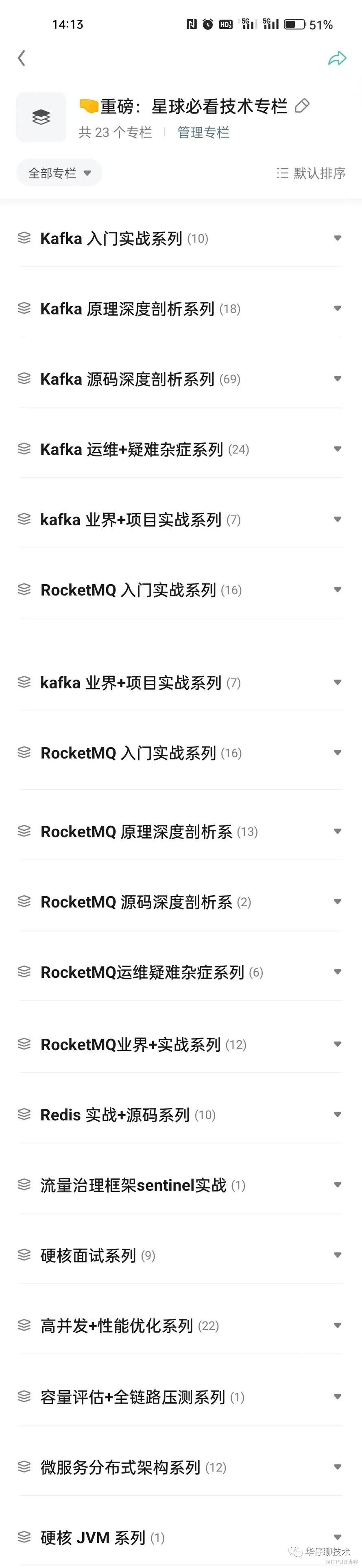The width and height of the screenshot is (362, 1568).
Task: Open 管理专栏 link
Action: pyautogui.click(x=203, y=133)
